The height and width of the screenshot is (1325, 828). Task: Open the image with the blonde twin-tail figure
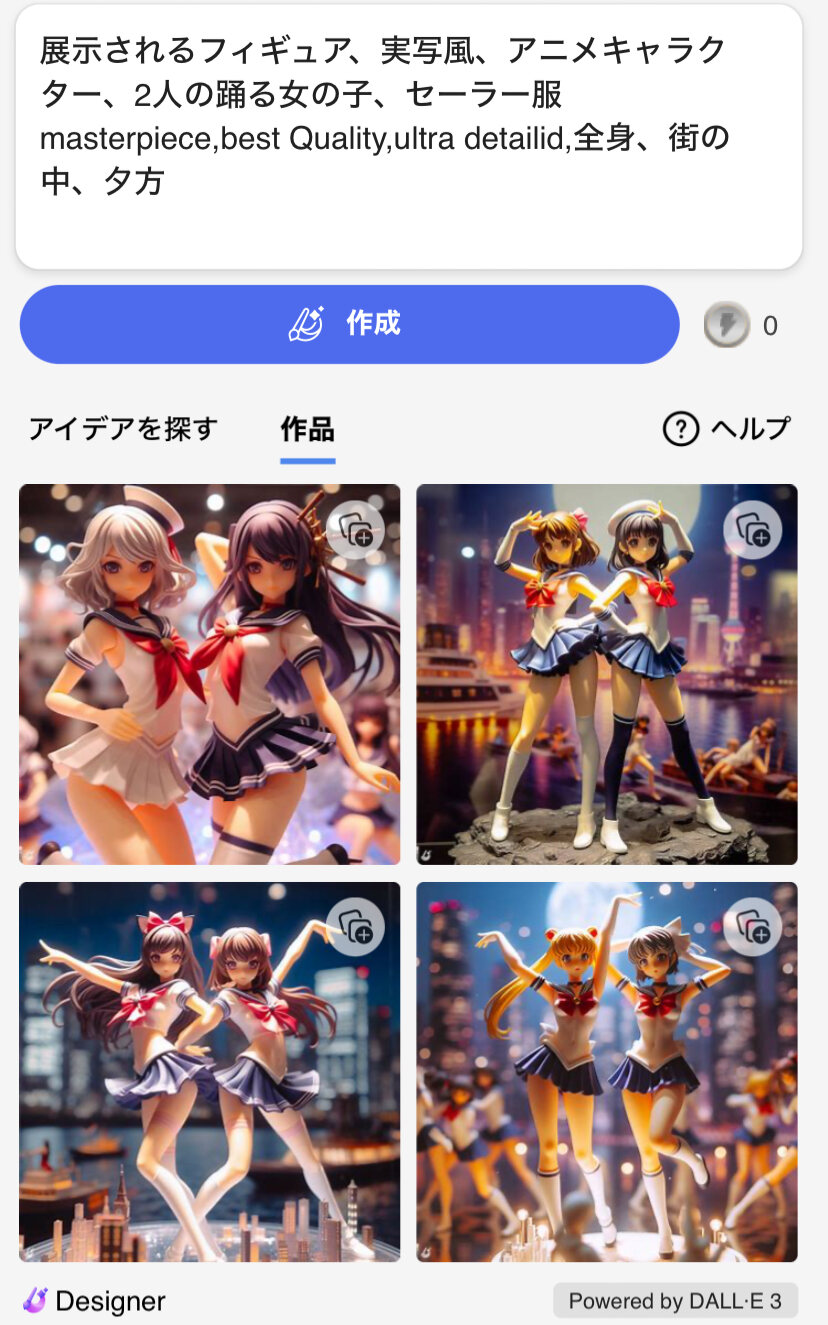(x=607, y=1071)
